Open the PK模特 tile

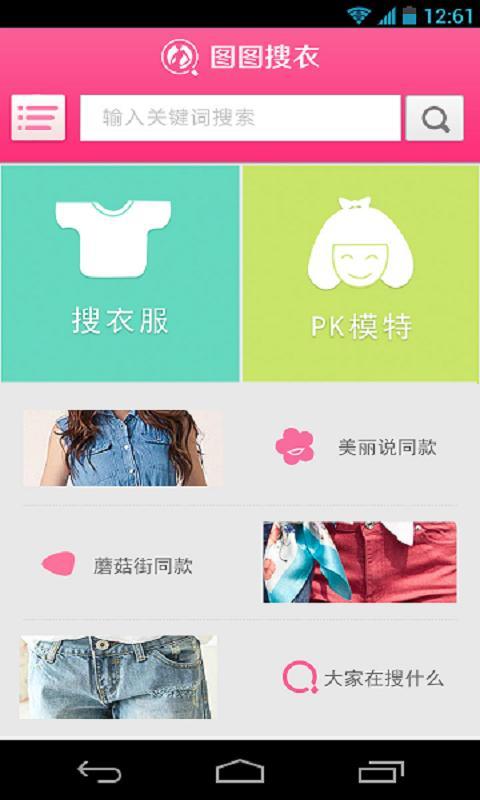point(361,273)
